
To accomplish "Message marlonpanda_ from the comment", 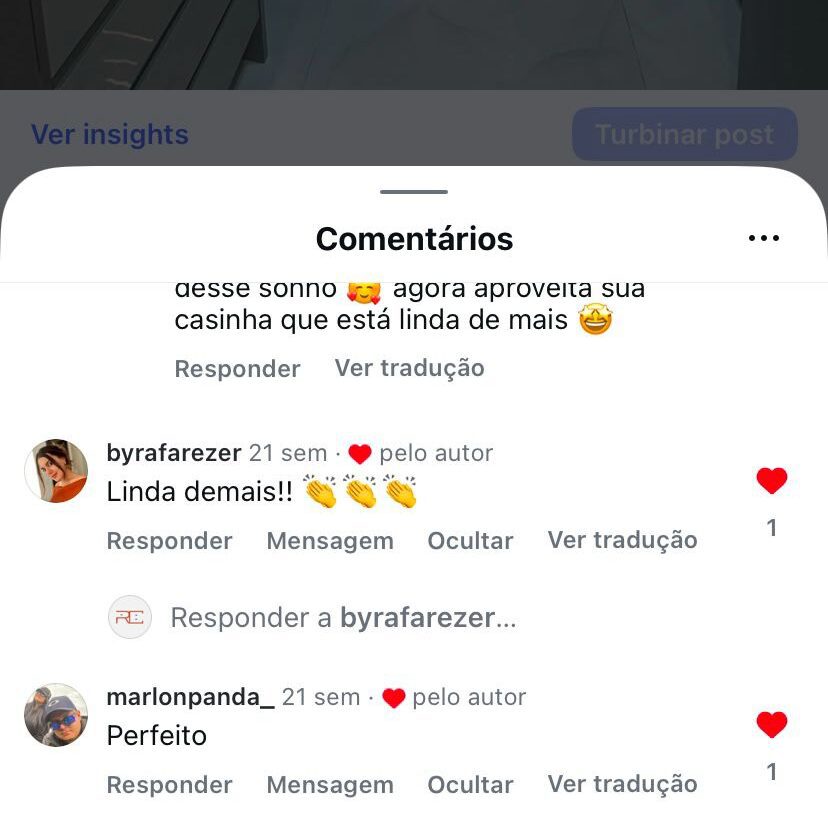I will 330,785.
